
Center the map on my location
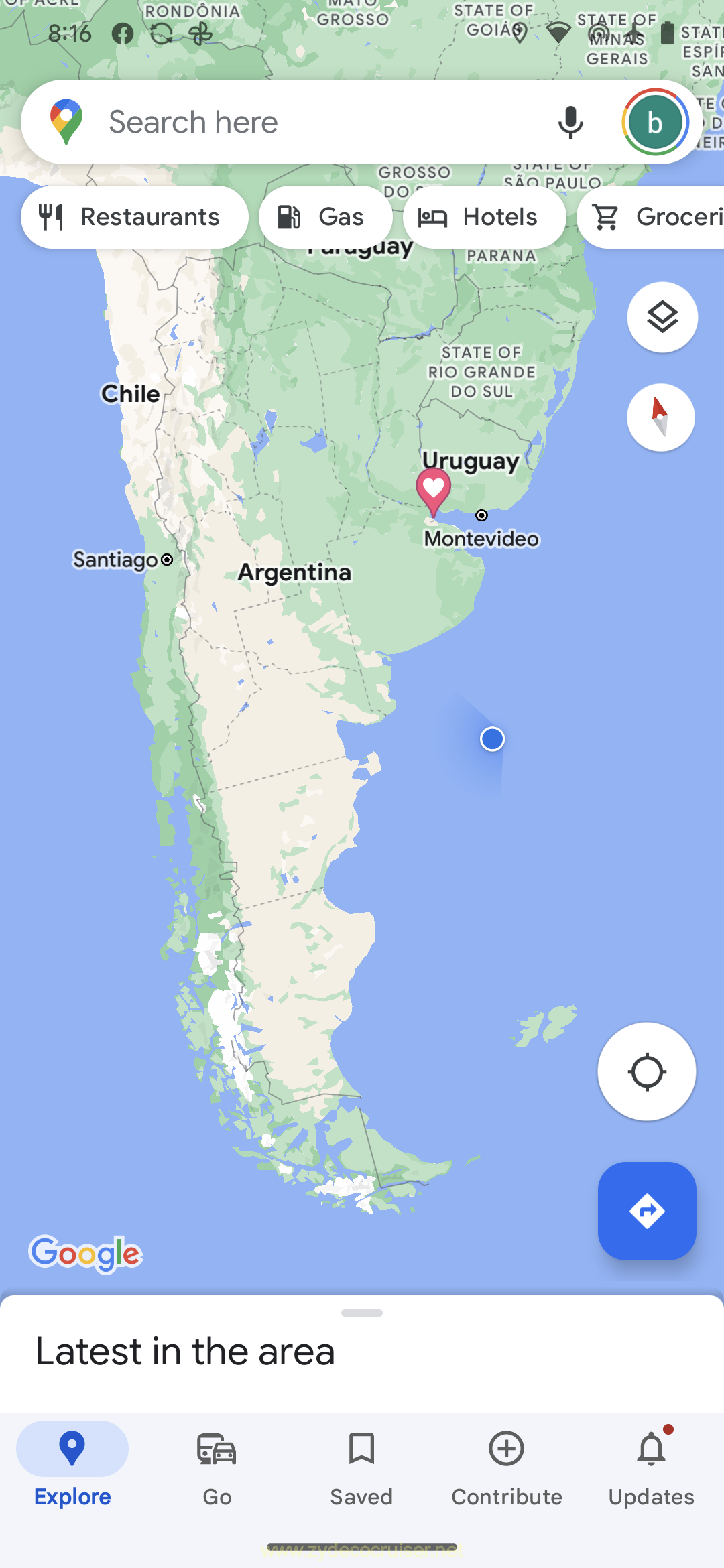(x=647, y=1071)
